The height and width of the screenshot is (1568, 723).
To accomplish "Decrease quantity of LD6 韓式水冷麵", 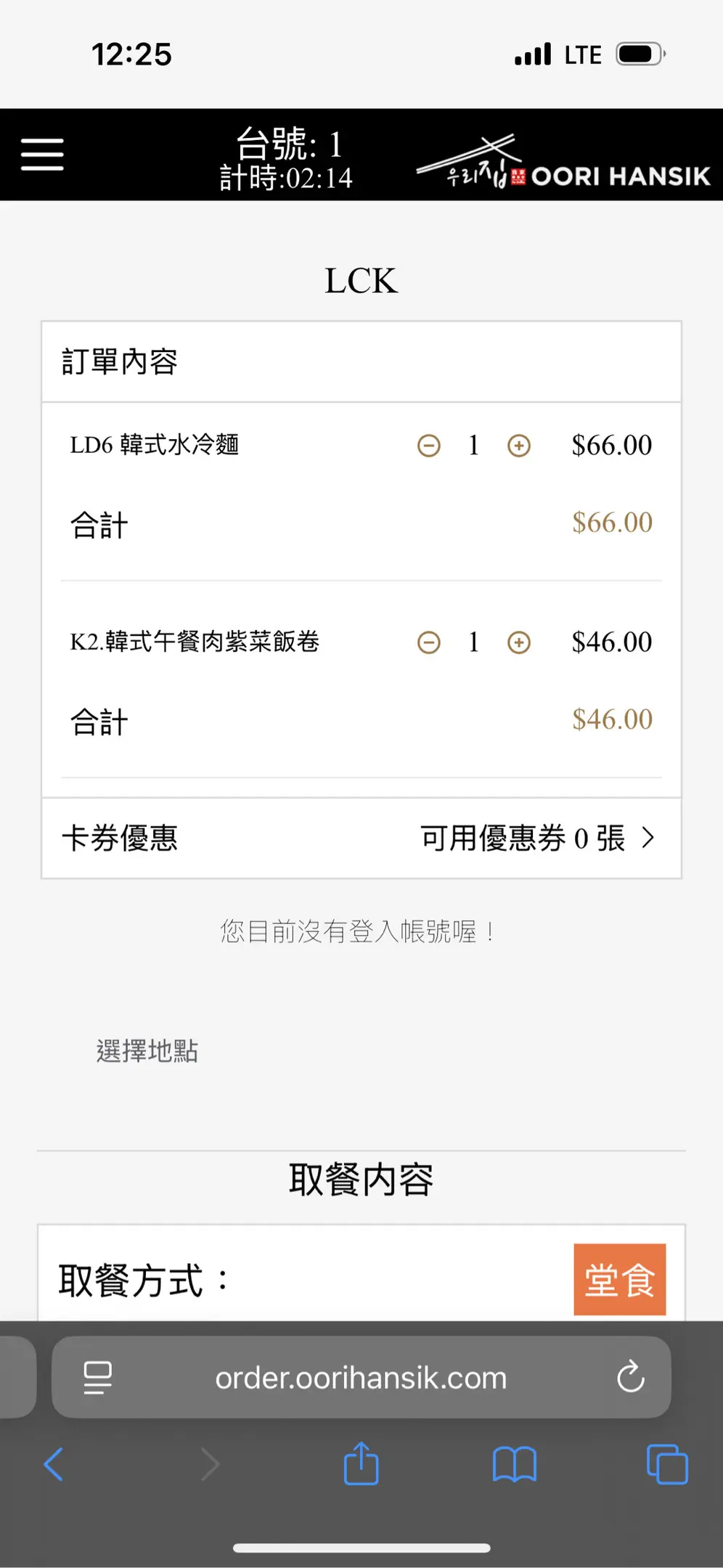I will pos(429,445).
